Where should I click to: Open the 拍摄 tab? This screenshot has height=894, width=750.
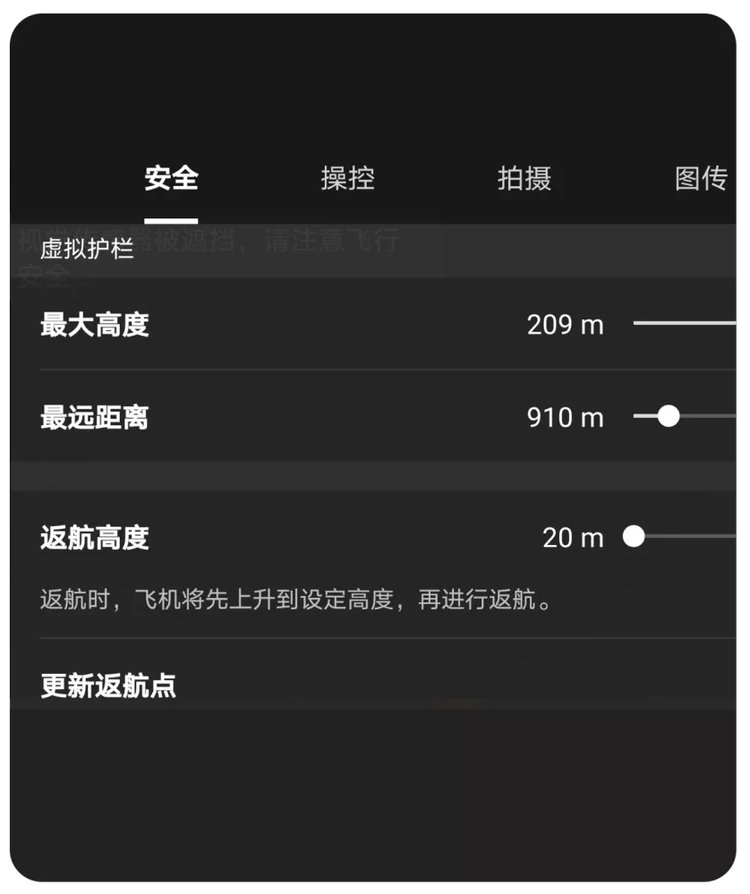pos(524,179)
